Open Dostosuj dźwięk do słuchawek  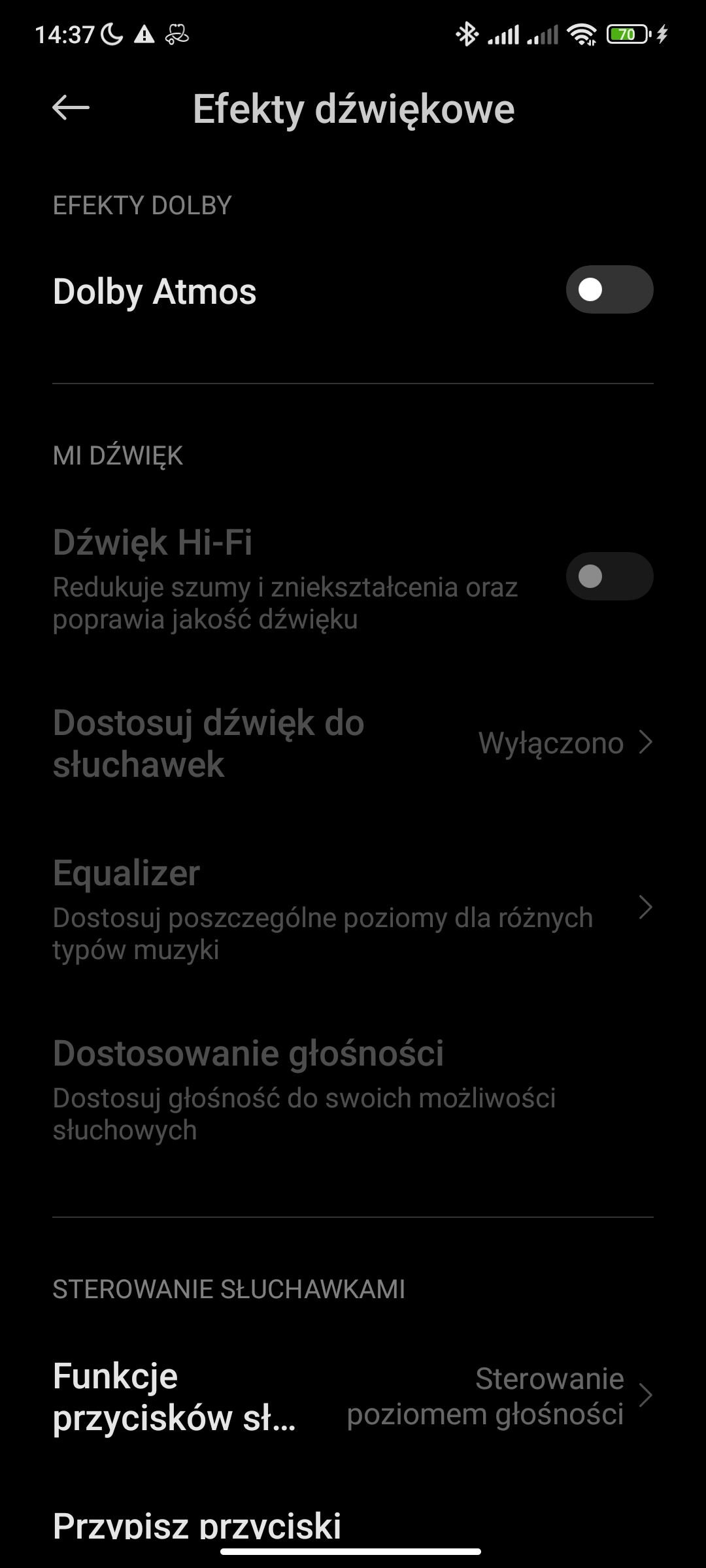pos(353,743)
